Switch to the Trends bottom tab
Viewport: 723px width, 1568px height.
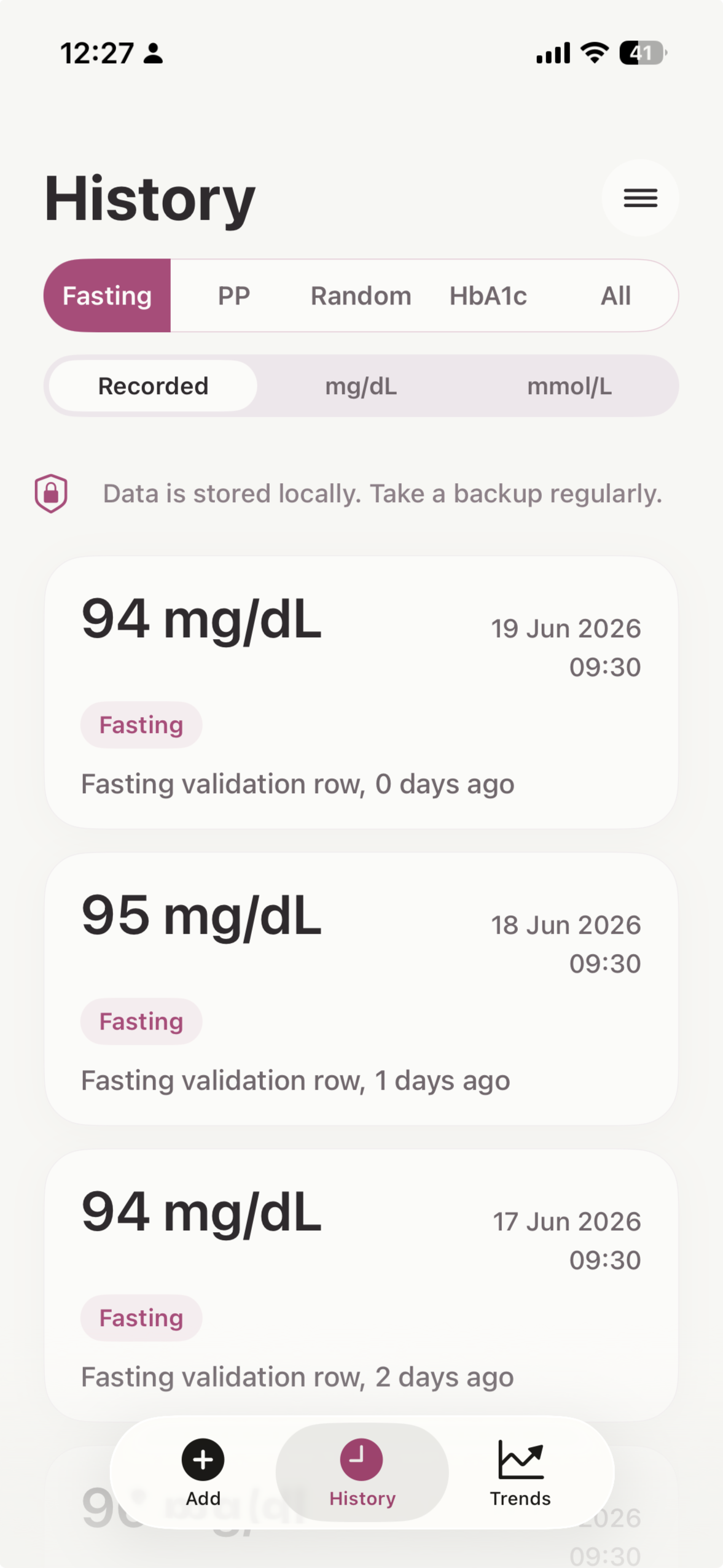pyautogui.click(x=520, y=1472)
